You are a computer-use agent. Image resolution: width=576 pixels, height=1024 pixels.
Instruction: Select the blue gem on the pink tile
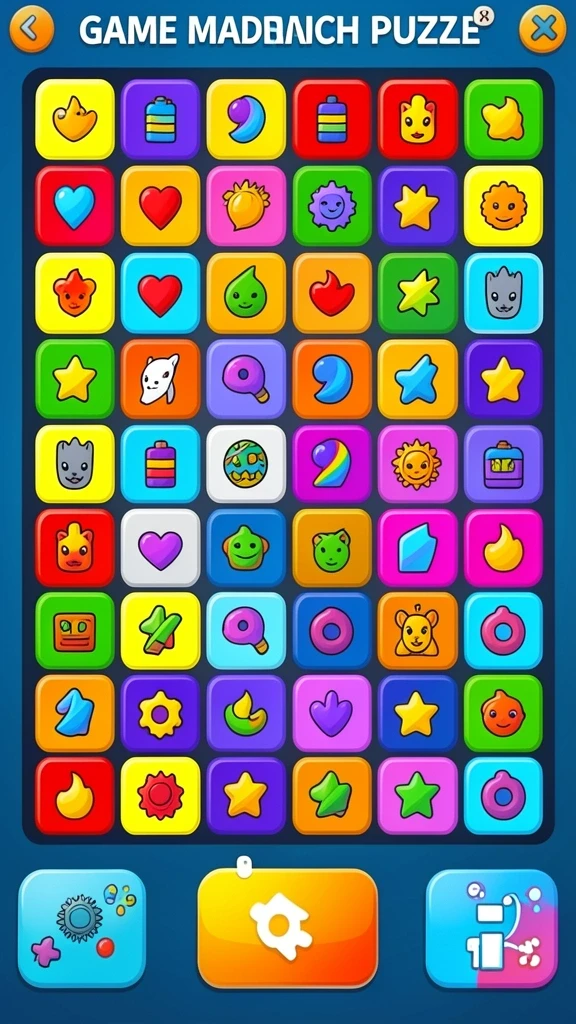click(417, 548)
